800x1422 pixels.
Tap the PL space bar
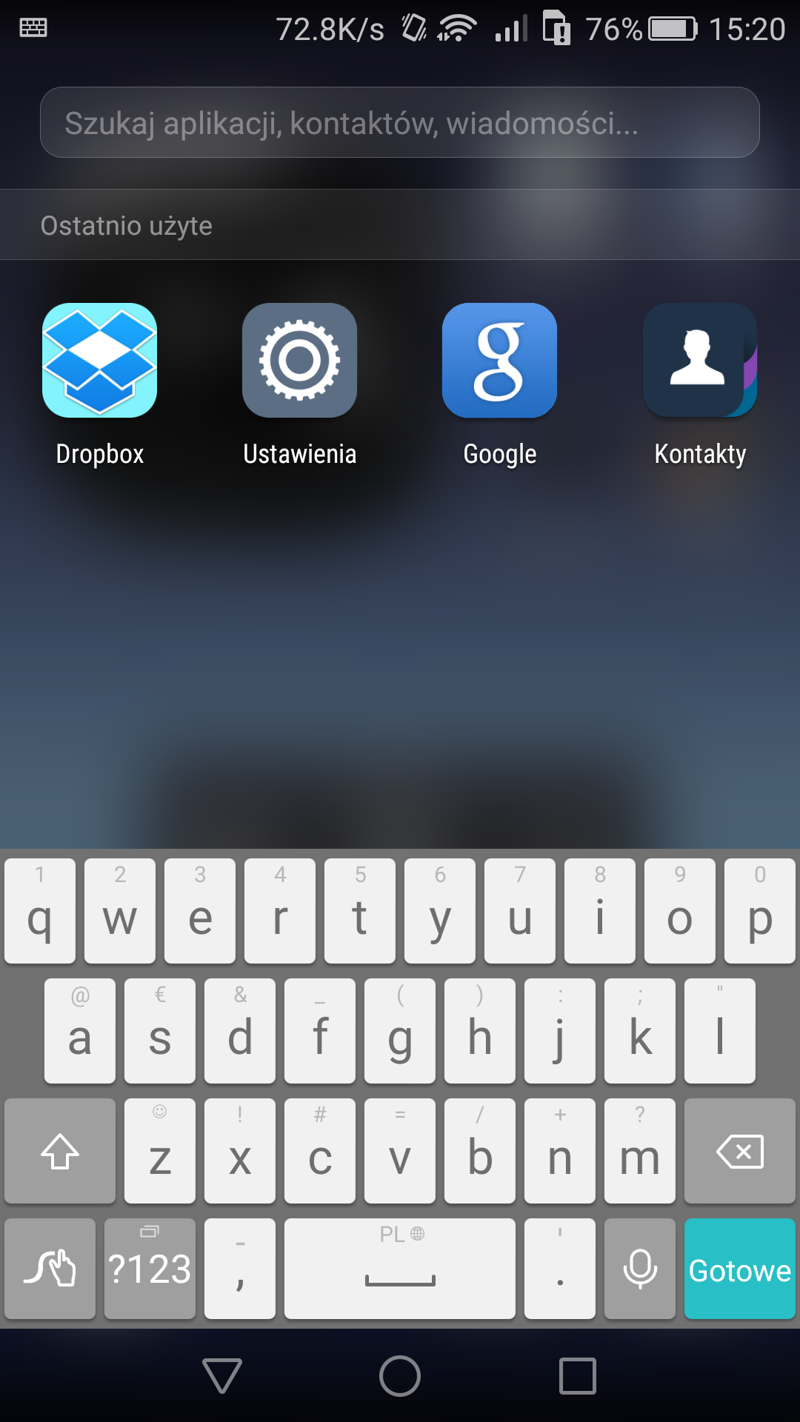[x=400, y=1269]
